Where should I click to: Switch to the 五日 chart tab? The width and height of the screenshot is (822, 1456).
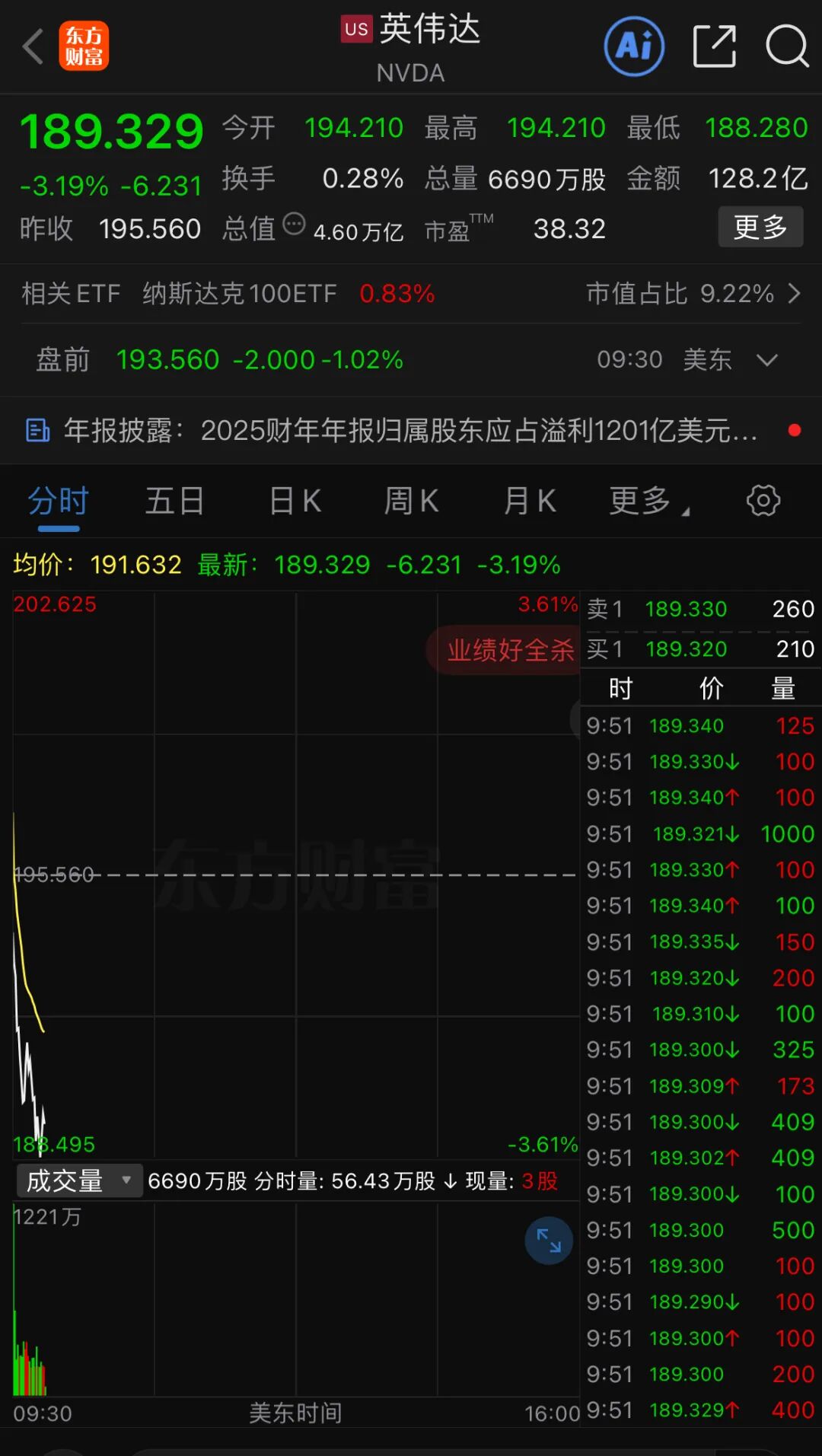click(174, 502)
